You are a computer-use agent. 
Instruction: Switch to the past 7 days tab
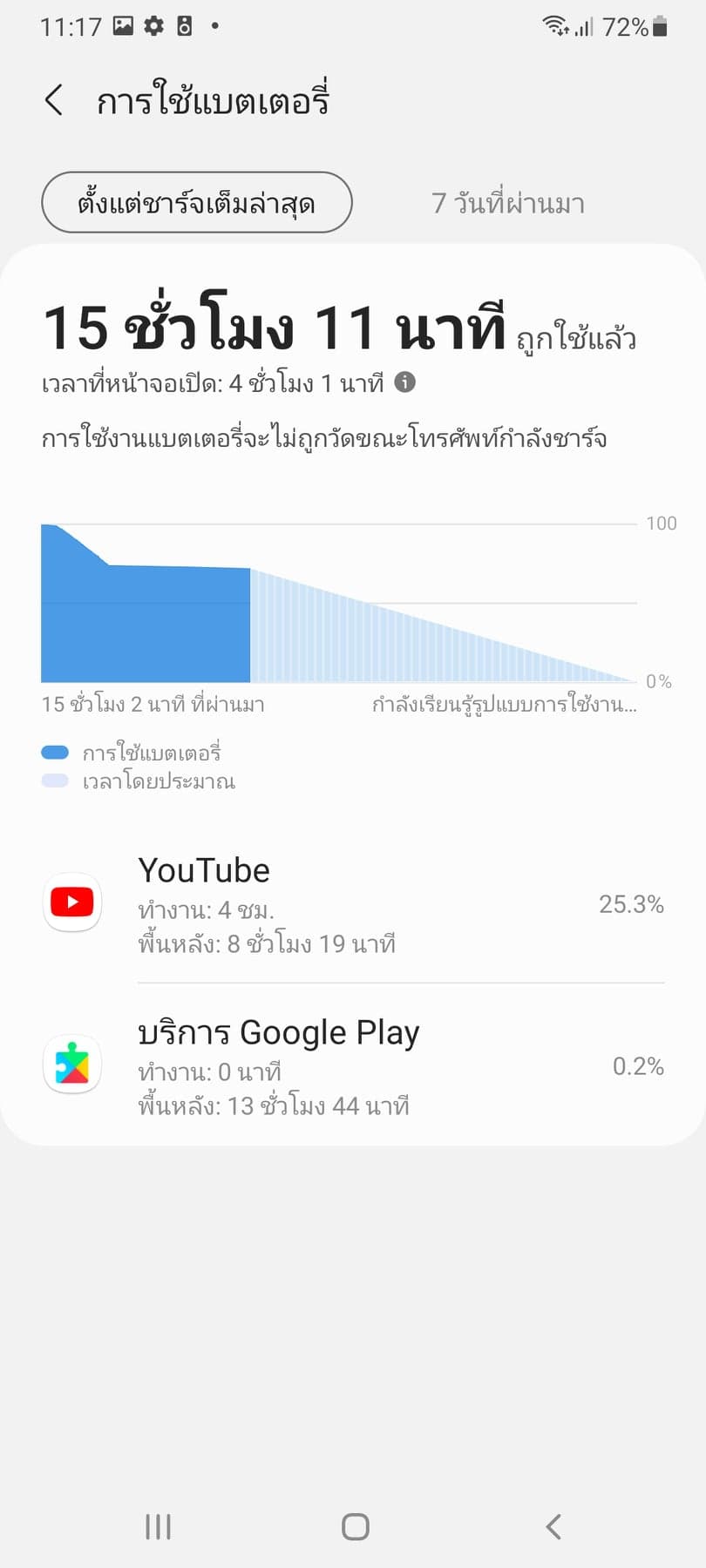(507, 204)
